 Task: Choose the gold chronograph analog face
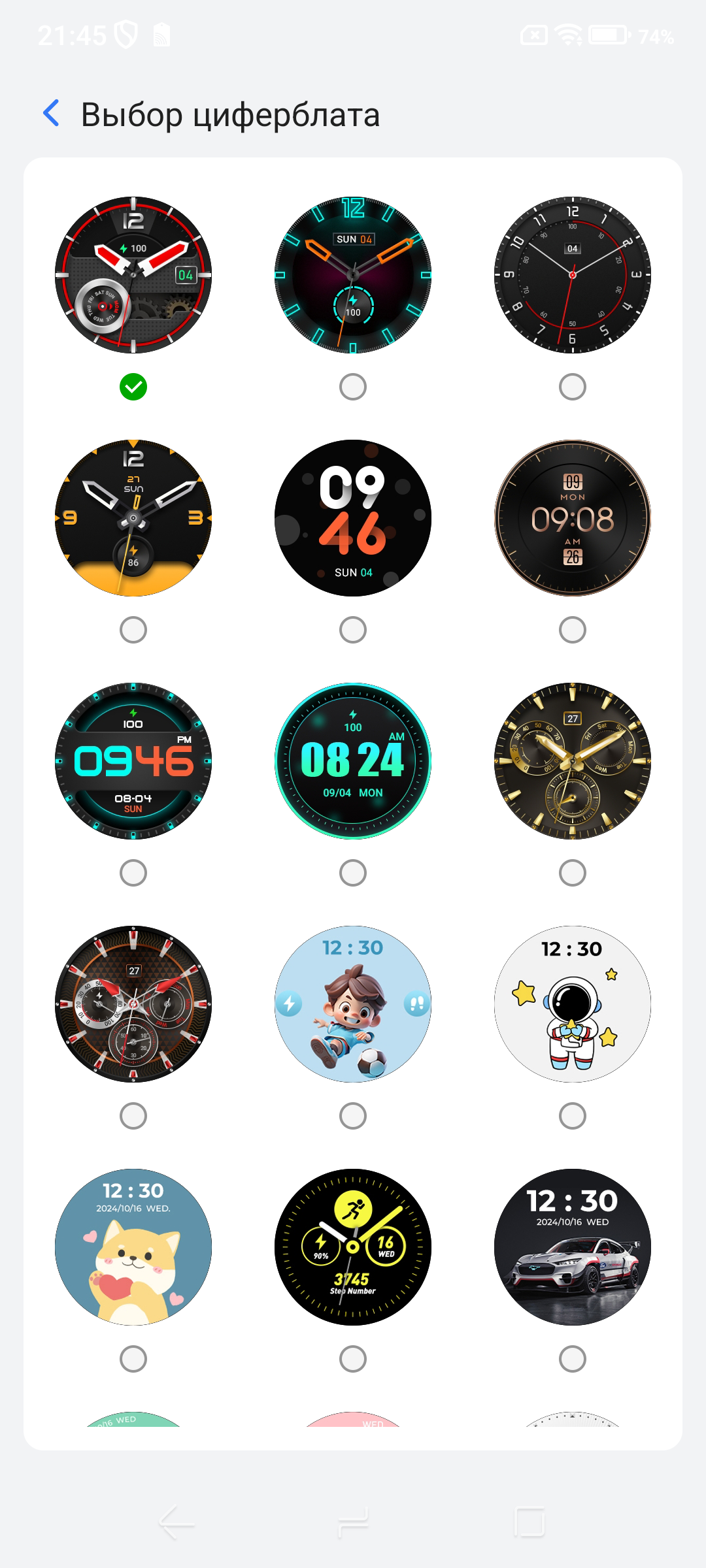(573, 761)
